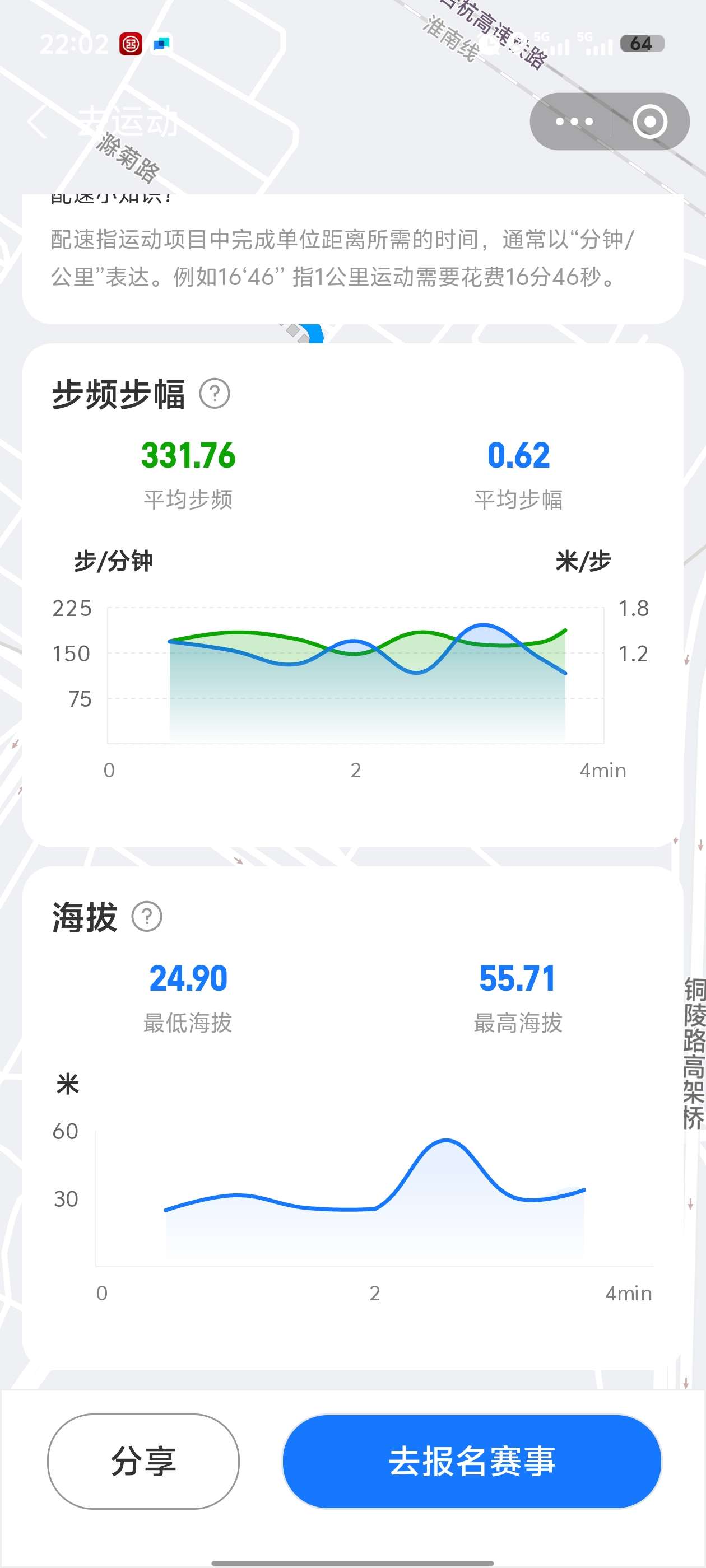
Task: Tap 去报名赛事 to register
Action: 471,1461
